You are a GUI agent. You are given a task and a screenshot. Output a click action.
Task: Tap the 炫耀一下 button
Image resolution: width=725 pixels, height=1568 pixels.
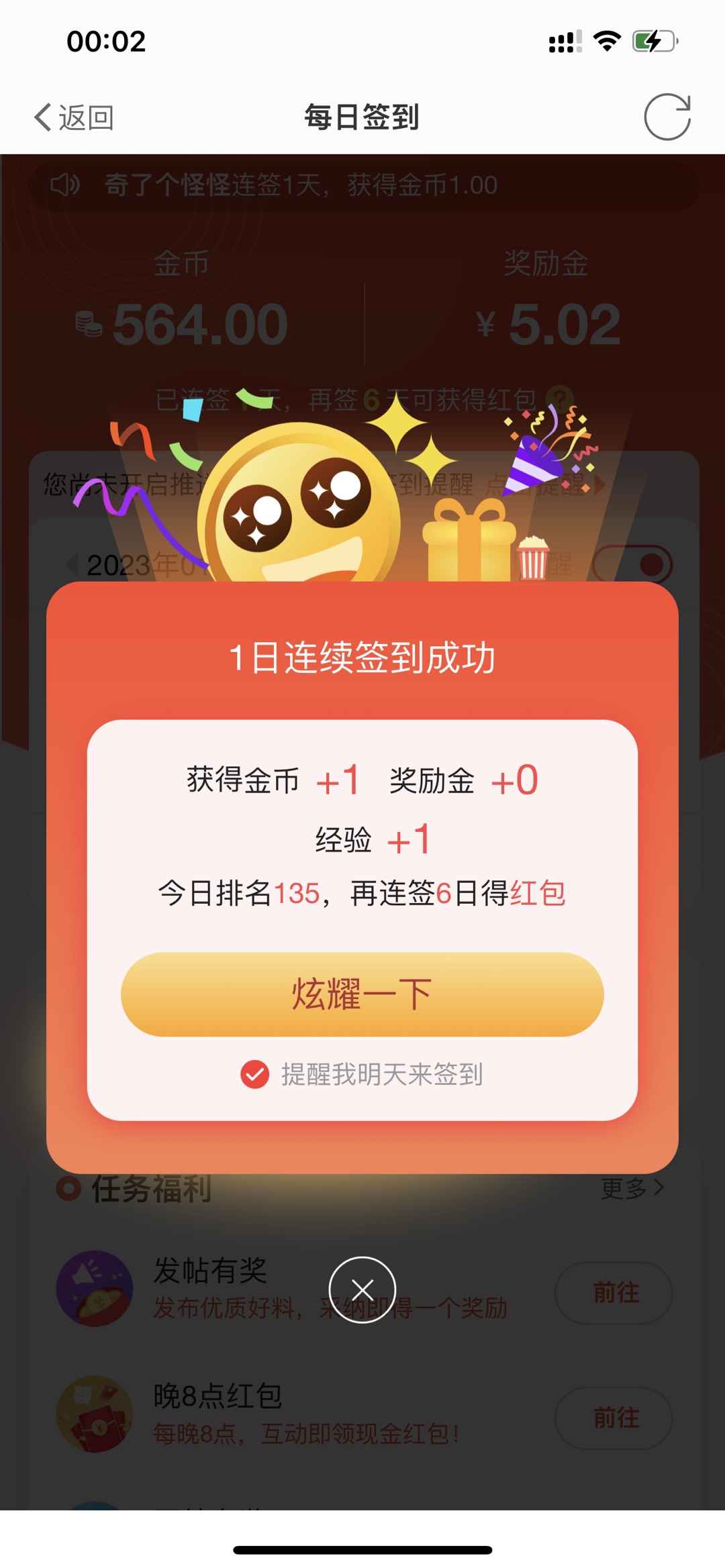tap(362, 994)
